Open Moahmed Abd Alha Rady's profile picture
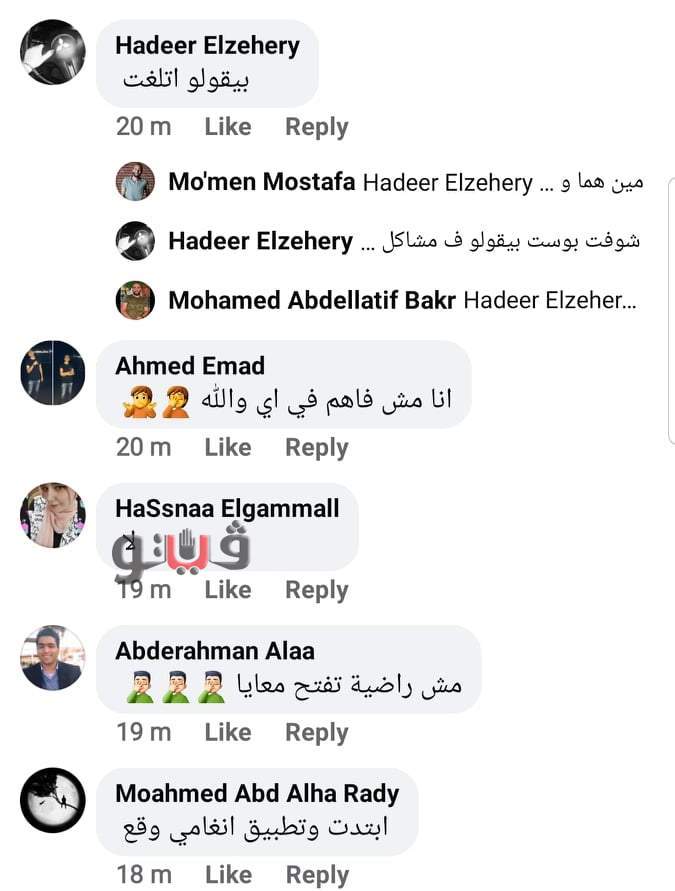 (53, 800)
